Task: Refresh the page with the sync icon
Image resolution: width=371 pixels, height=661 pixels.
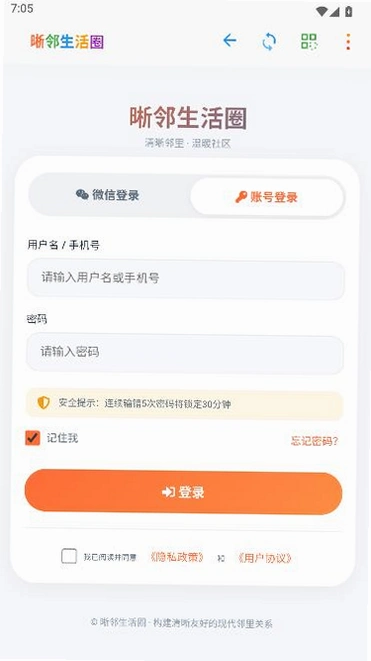Action: [x=269, y=42]
